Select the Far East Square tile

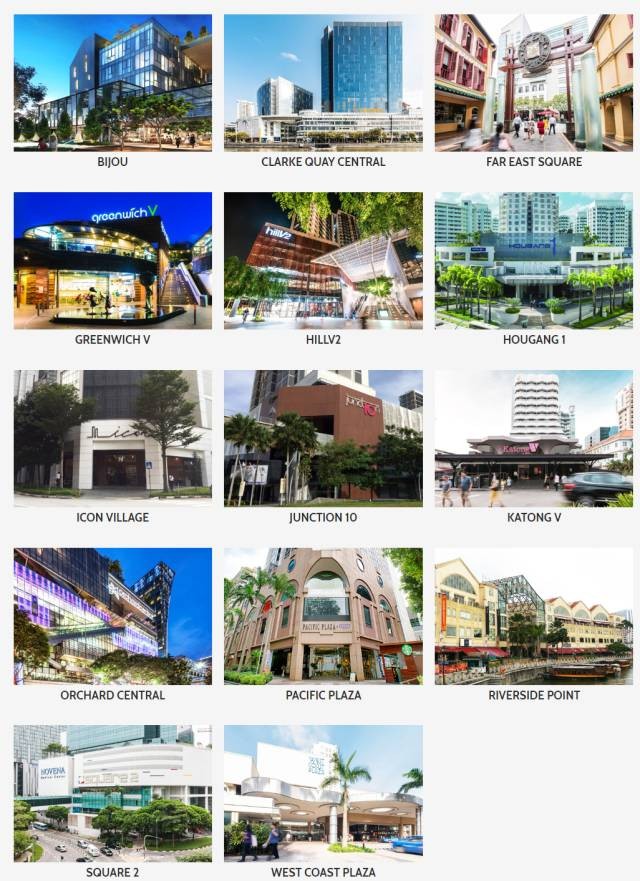534,83
